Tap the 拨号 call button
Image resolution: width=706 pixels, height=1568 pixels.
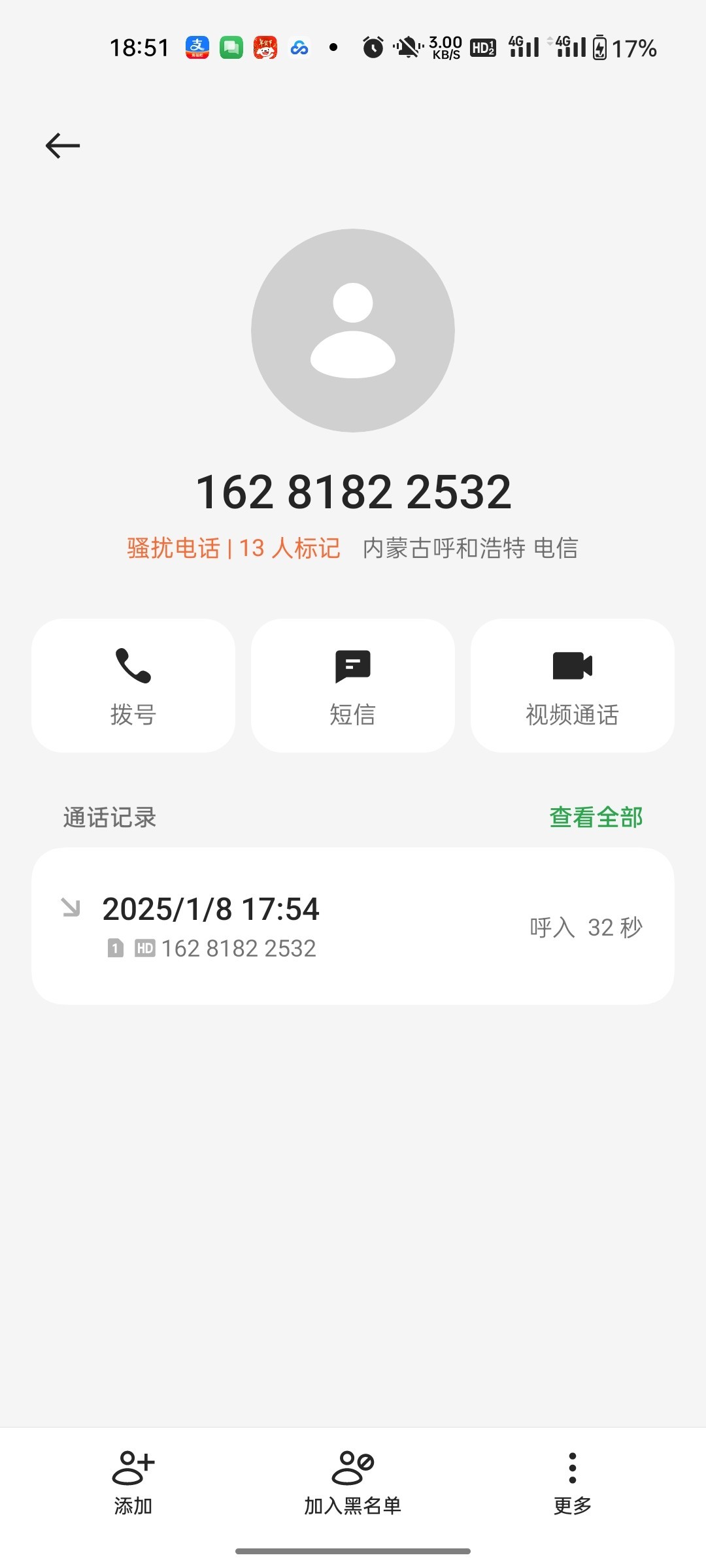(133, 685)
